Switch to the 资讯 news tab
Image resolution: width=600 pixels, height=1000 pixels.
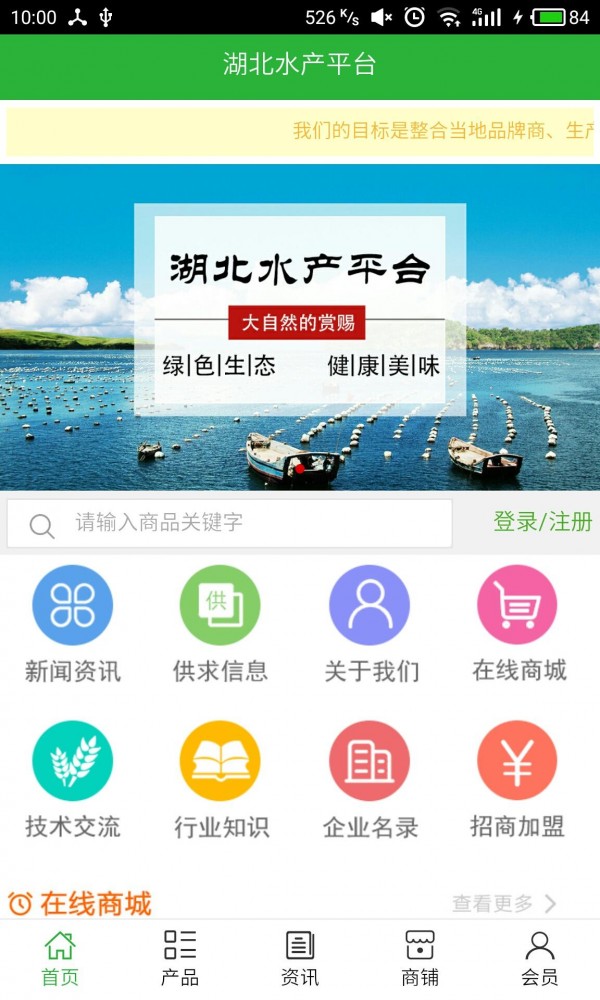coord(300,958)
